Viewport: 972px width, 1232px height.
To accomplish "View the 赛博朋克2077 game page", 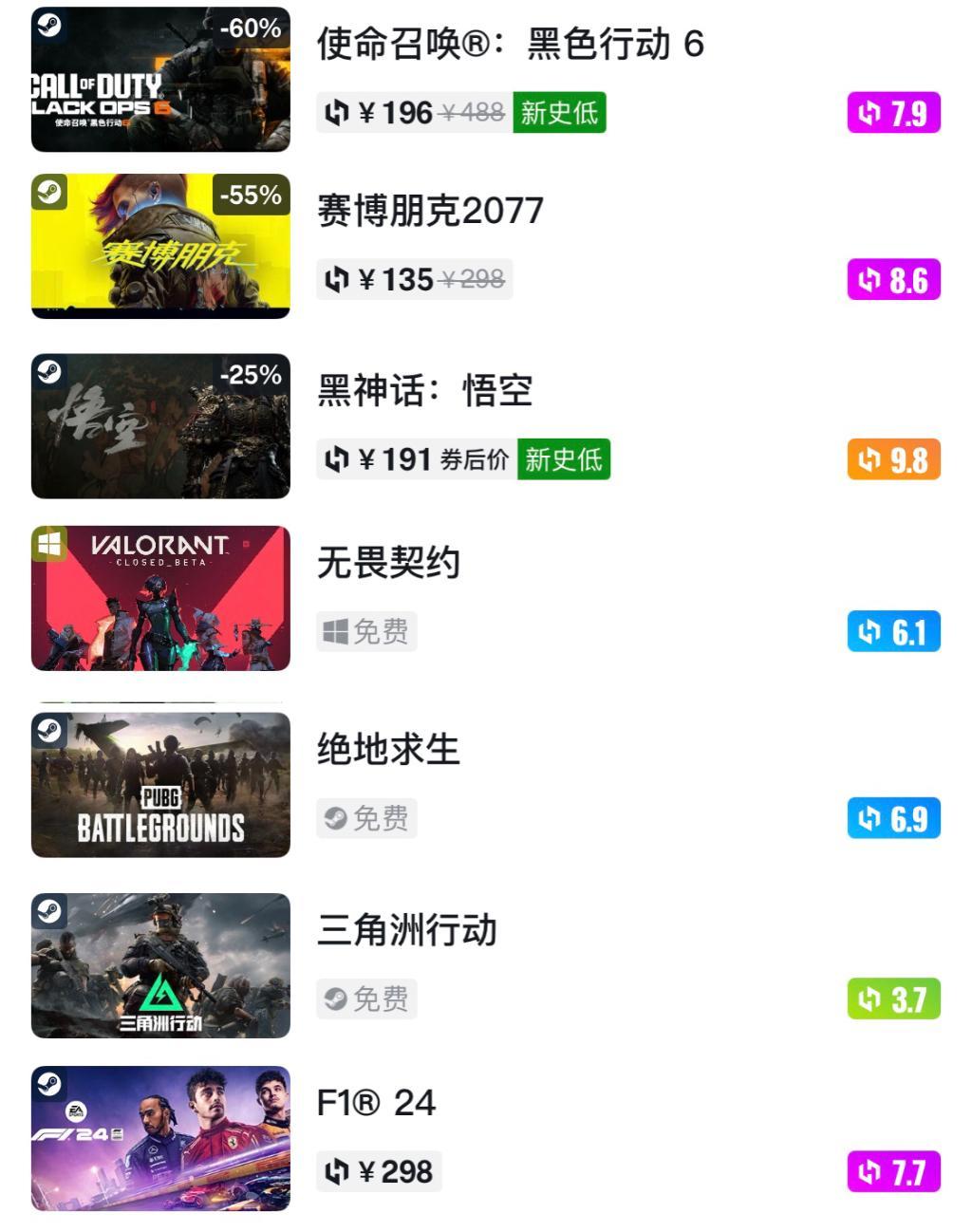I will tap(430, 211).
